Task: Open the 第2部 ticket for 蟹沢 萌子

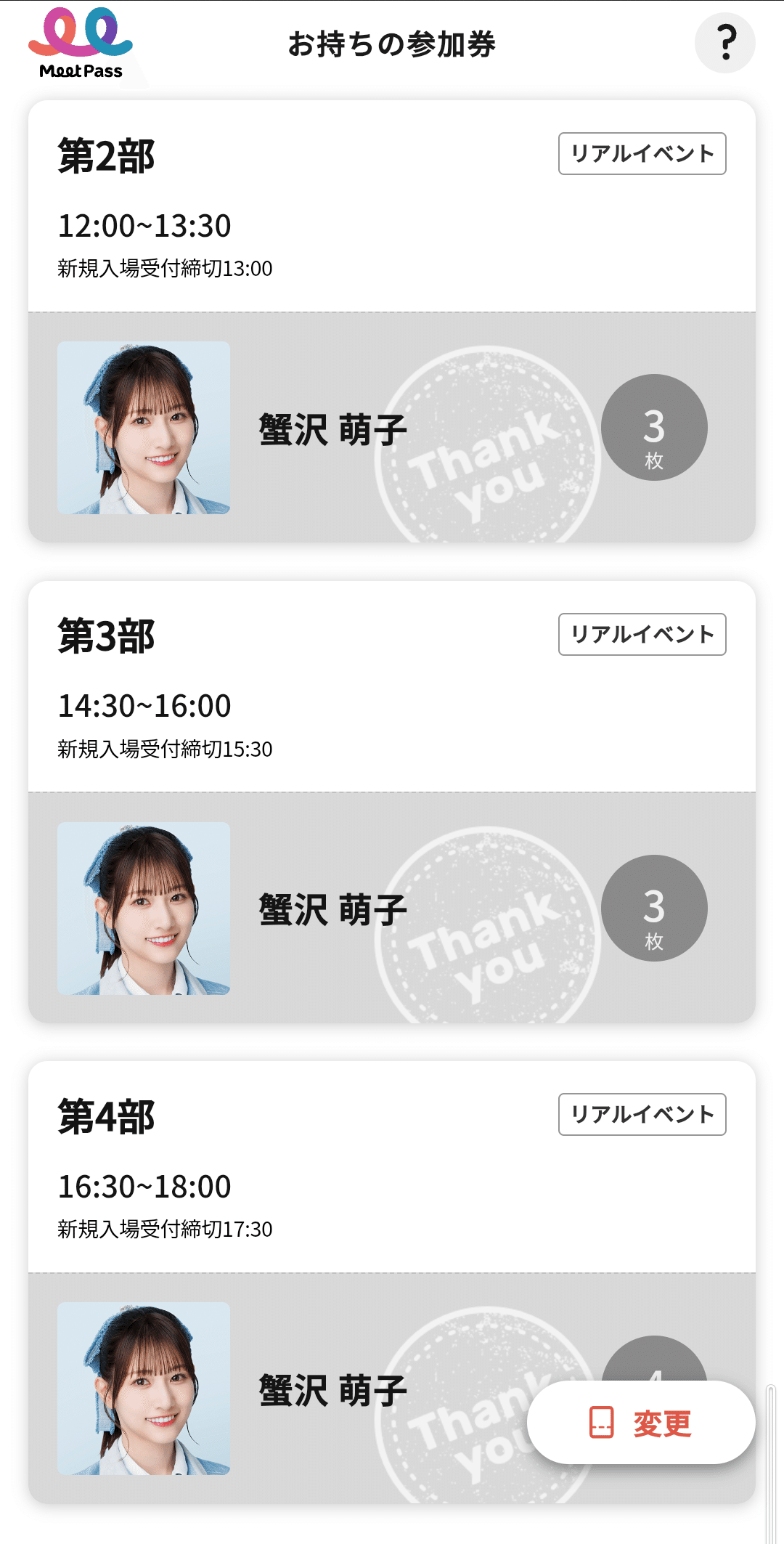Action: point(332,428)
